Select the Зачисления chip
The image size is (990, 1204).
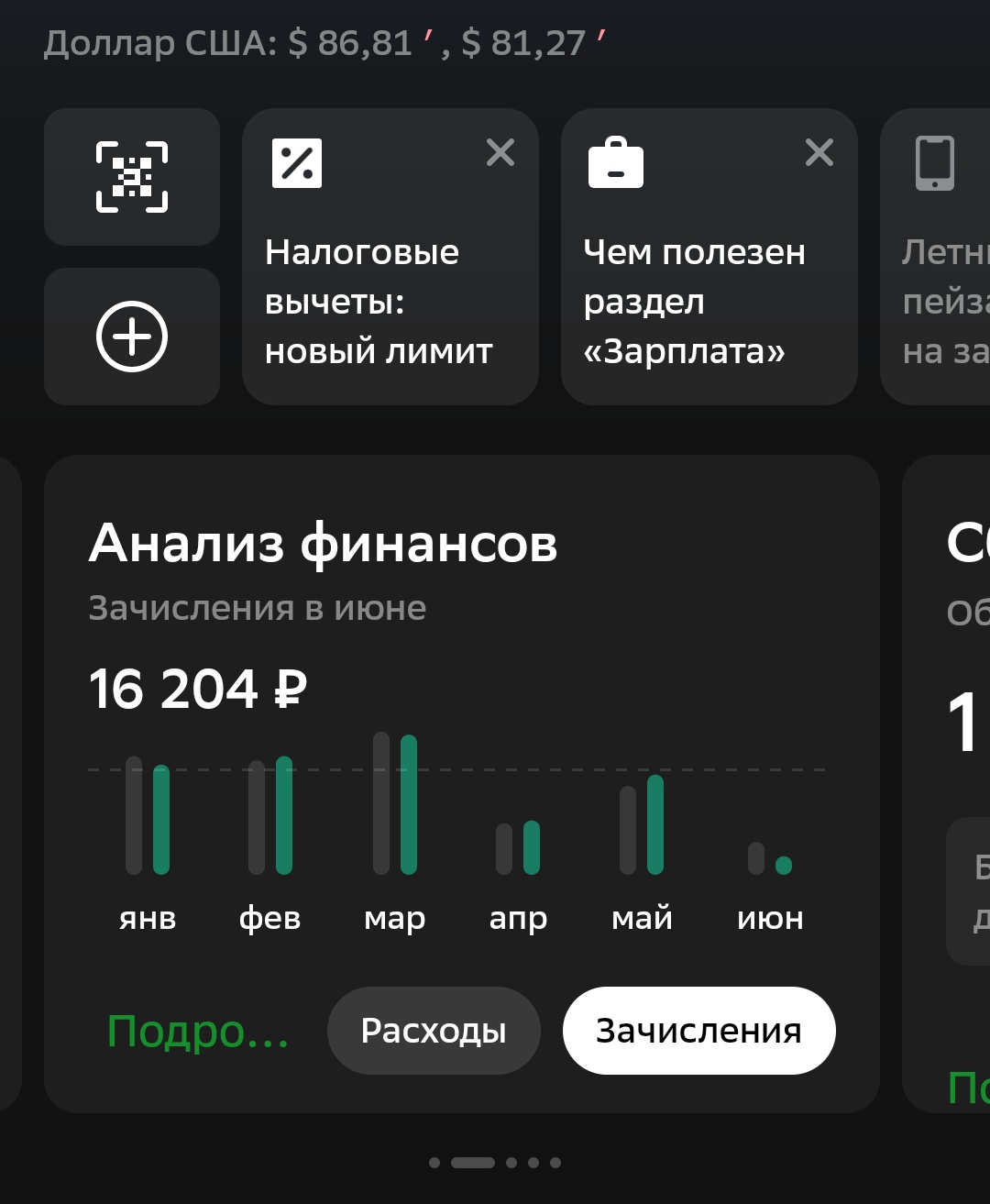coord(698,1031)
